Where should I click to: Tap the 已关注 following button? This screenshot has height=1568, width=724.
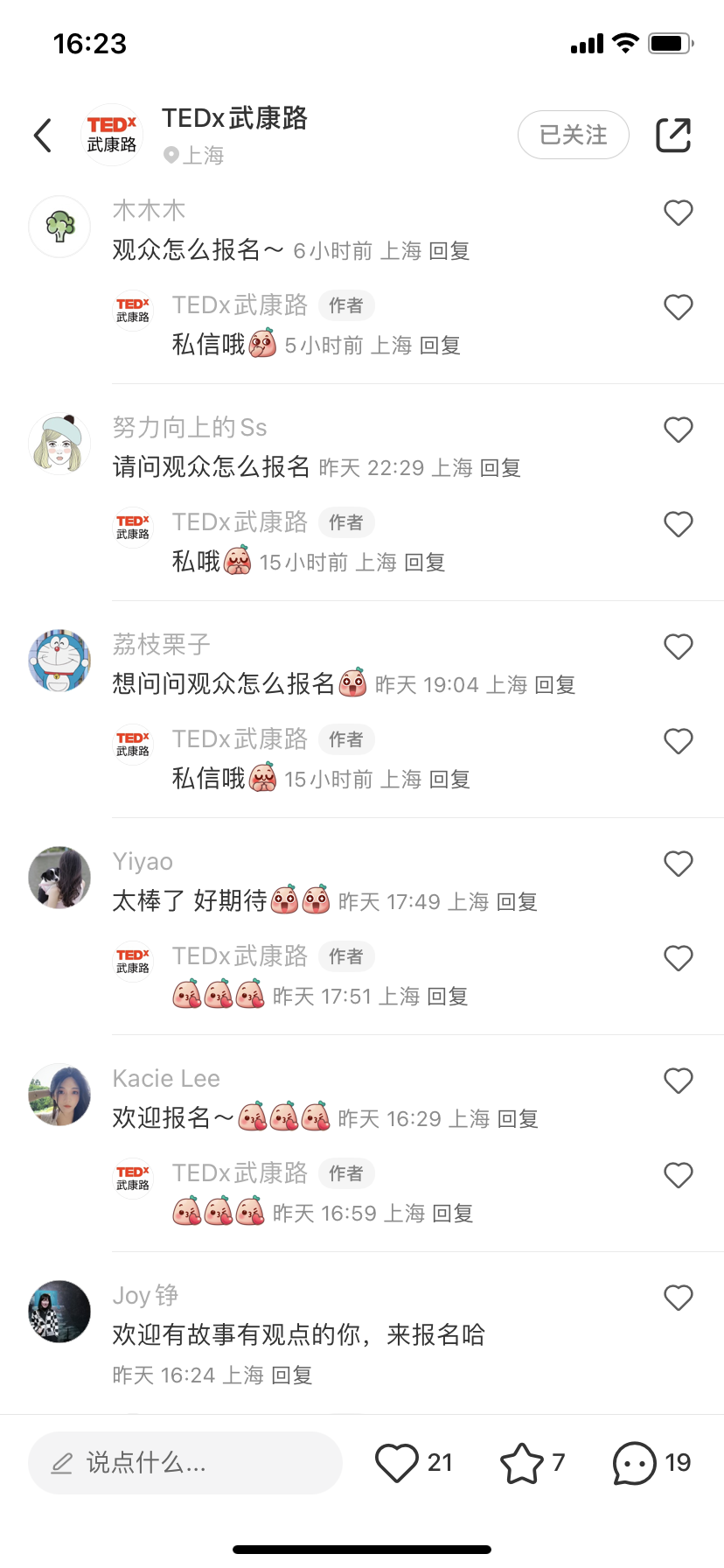pos(574,135)
